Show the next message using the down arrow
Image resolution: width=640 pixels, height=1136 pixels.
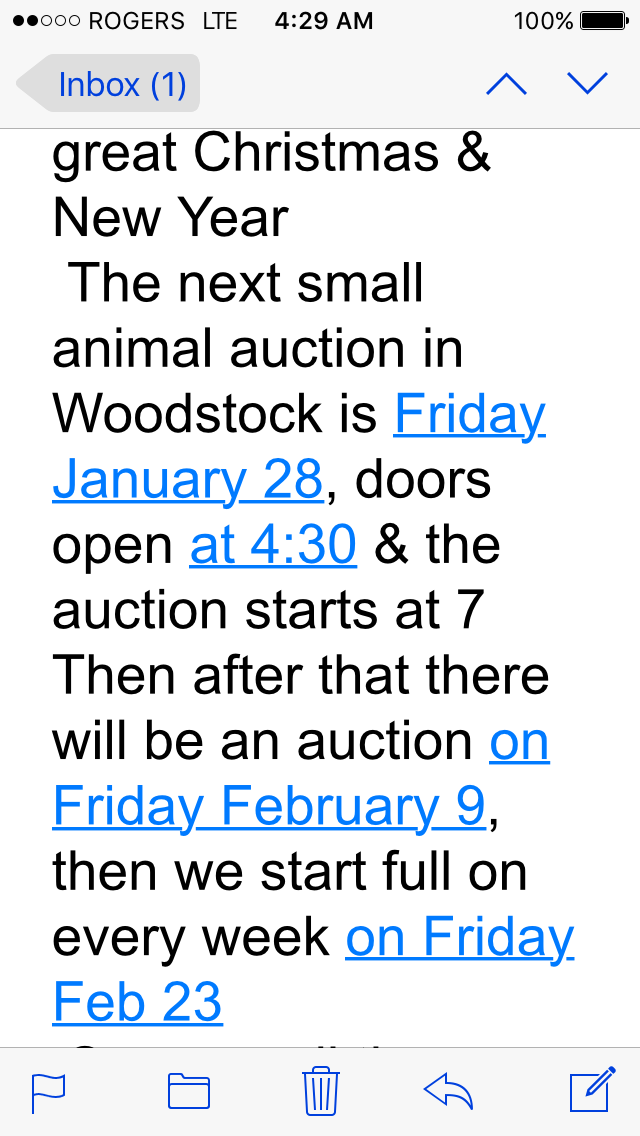[587, 84]
